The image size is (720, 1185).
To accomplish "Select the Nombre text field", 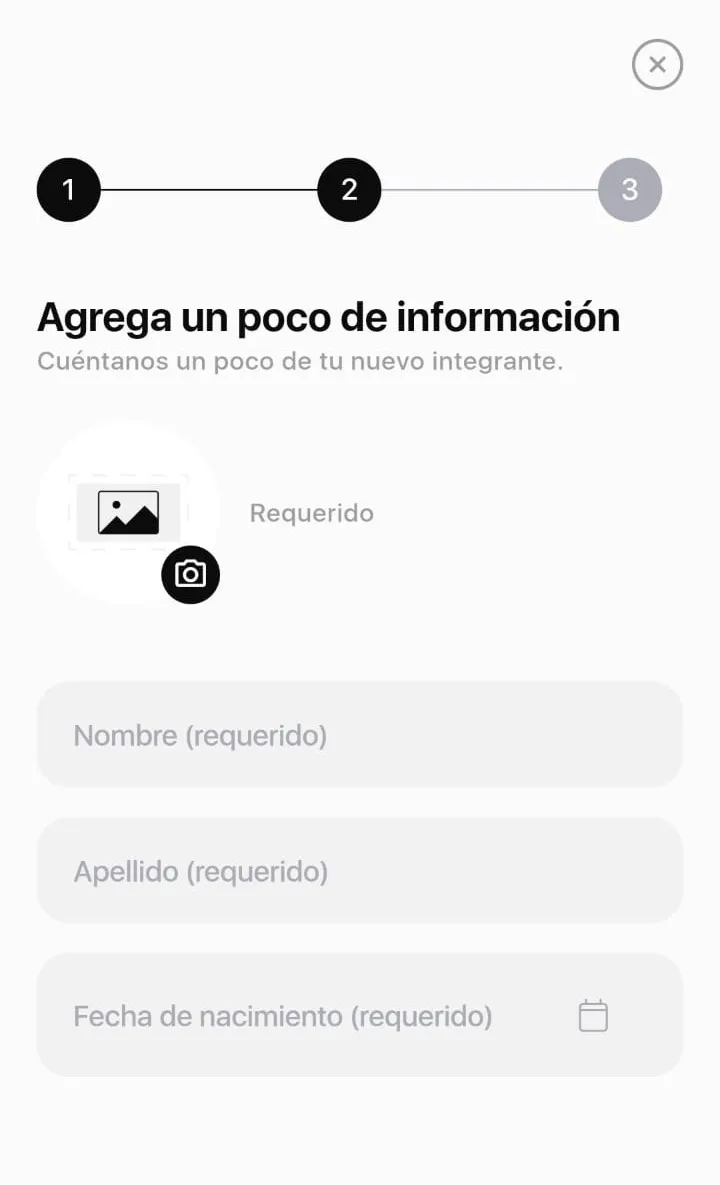I will point(360,735).
